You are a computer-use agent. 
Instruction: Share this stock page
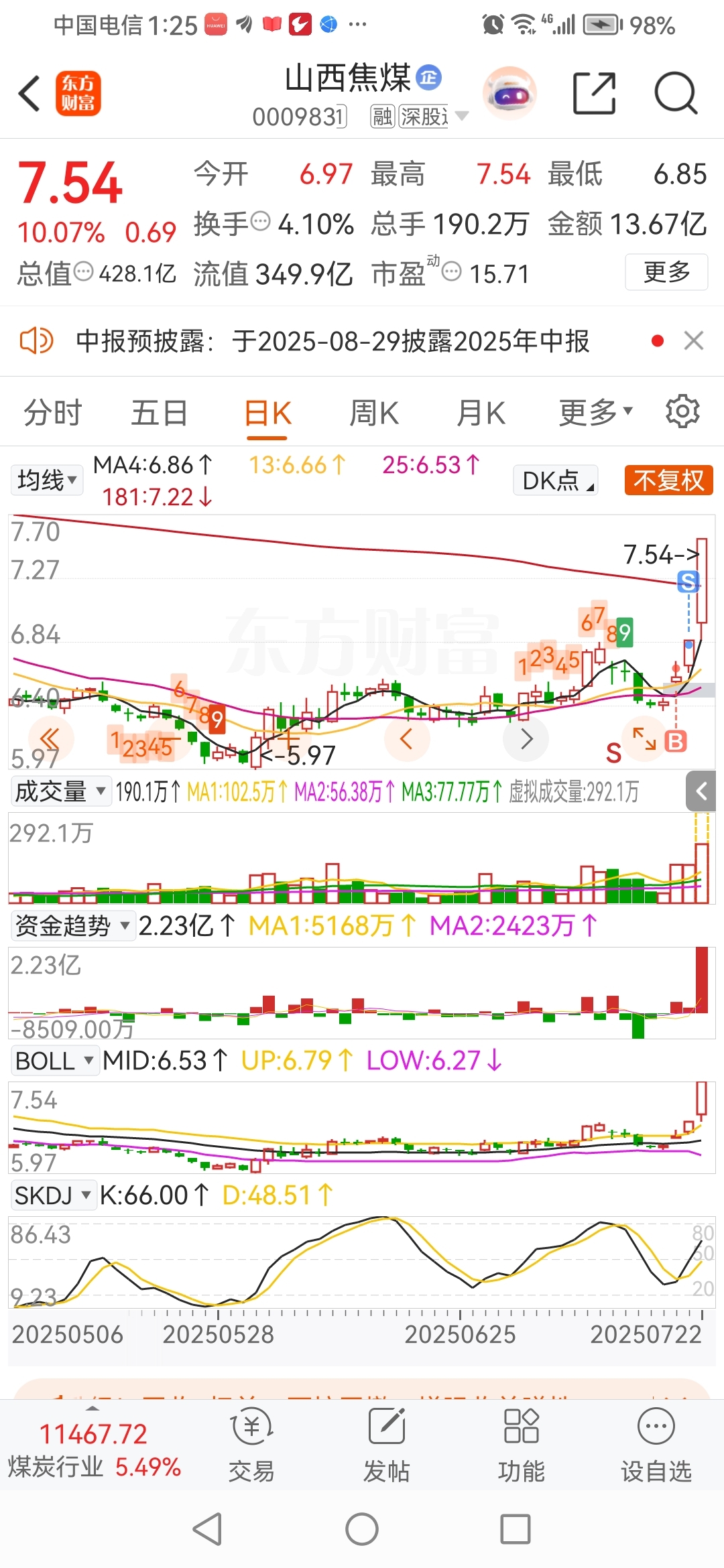coord(595,93)
